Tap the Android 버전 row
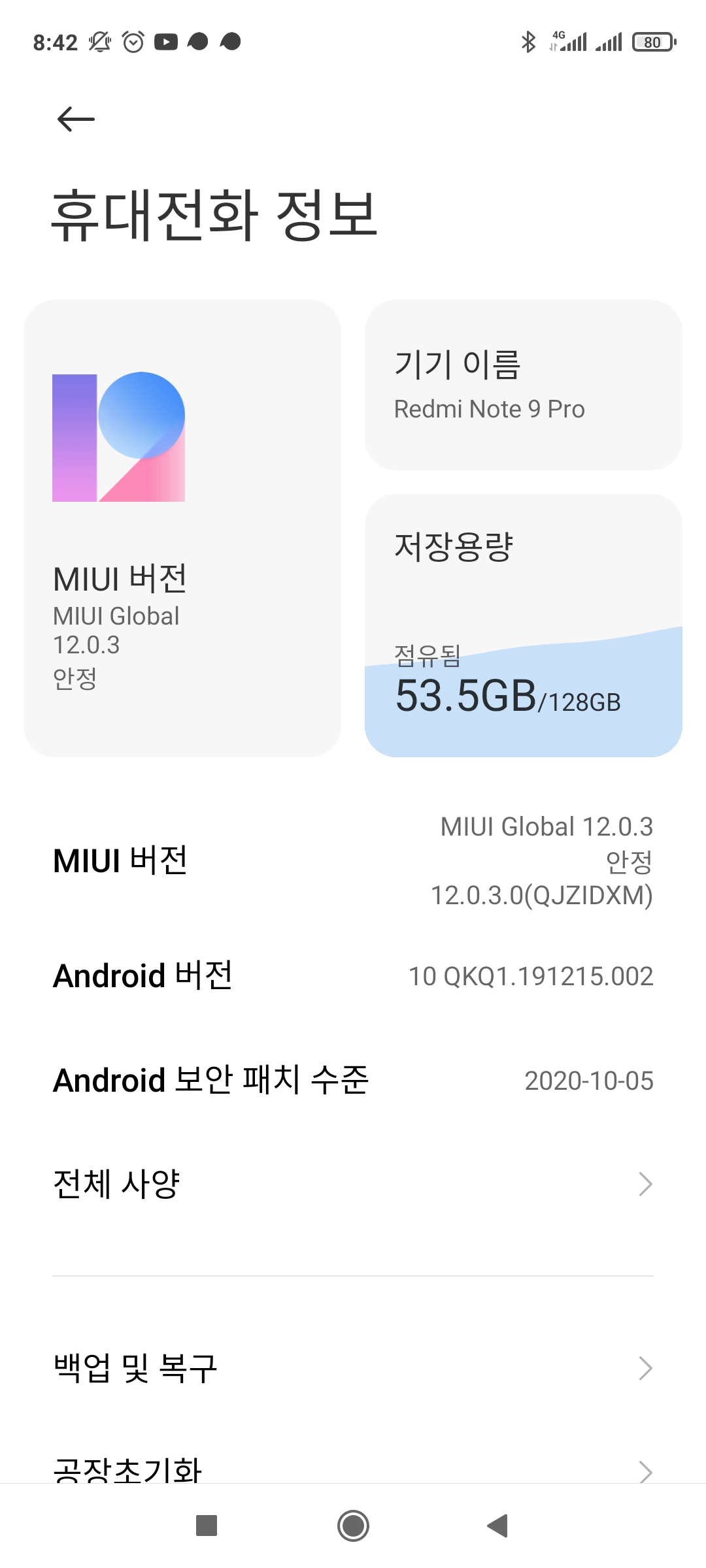706x1568 pixels. click(353, 976)
